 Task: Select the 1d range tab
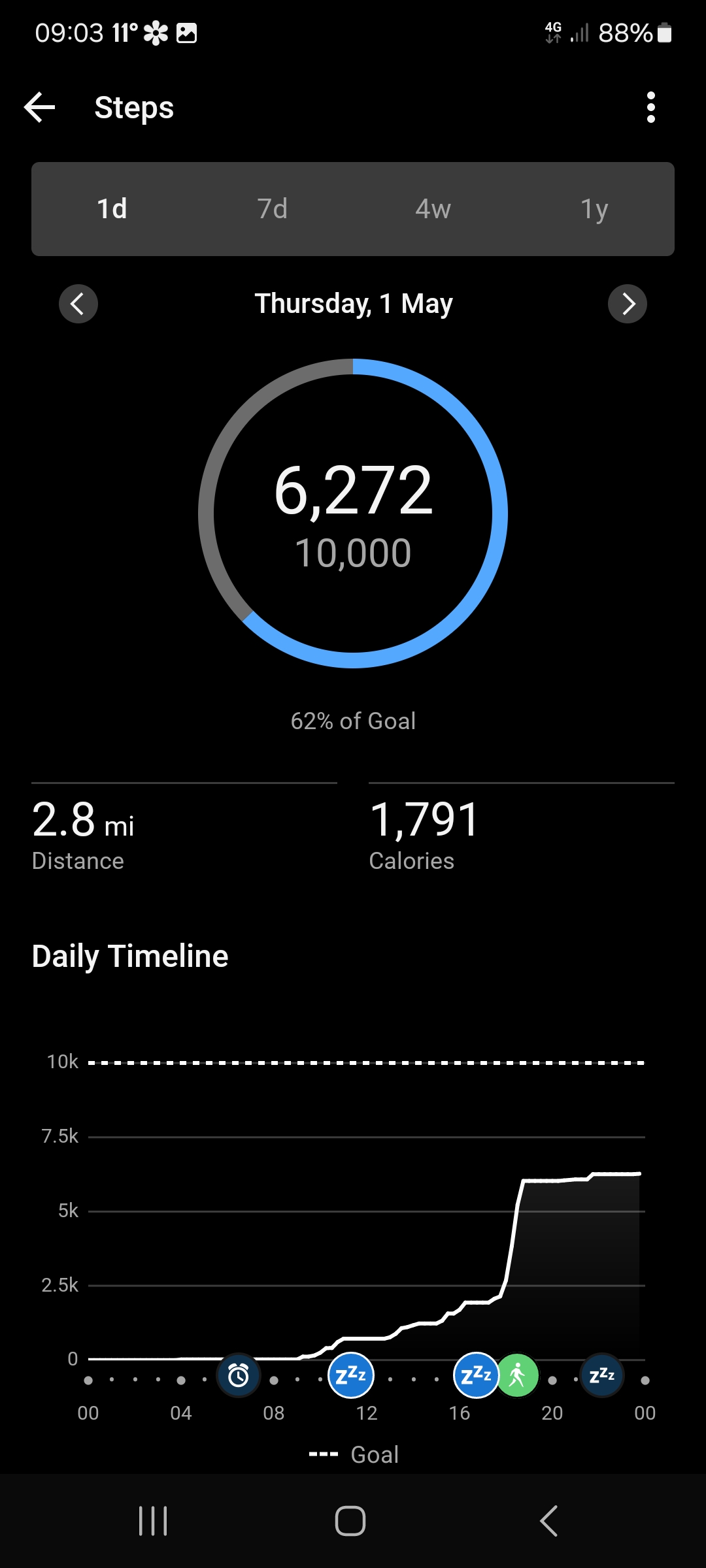click(112, 209)
